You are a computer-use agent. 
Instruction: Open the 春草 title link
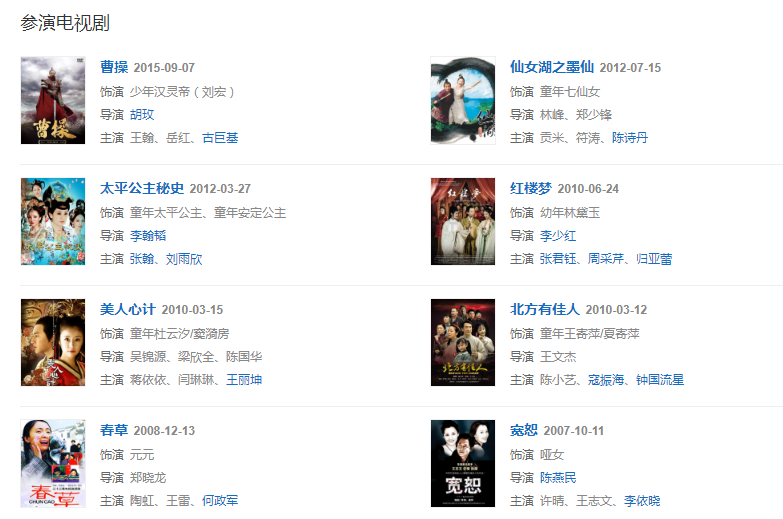pos(113,430)
